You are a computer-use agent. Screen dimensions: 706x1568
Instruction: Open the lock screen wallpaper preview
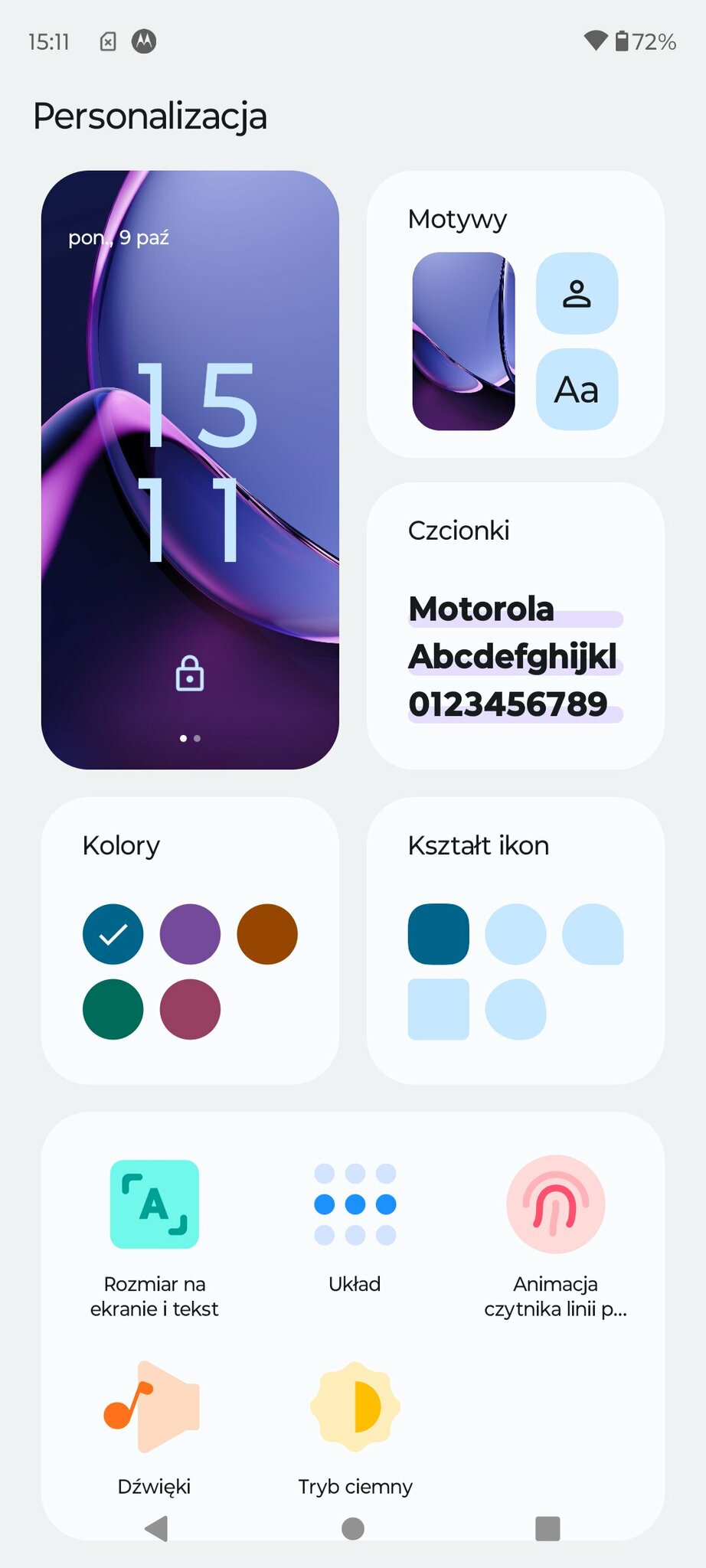click(x=190, y=469)
